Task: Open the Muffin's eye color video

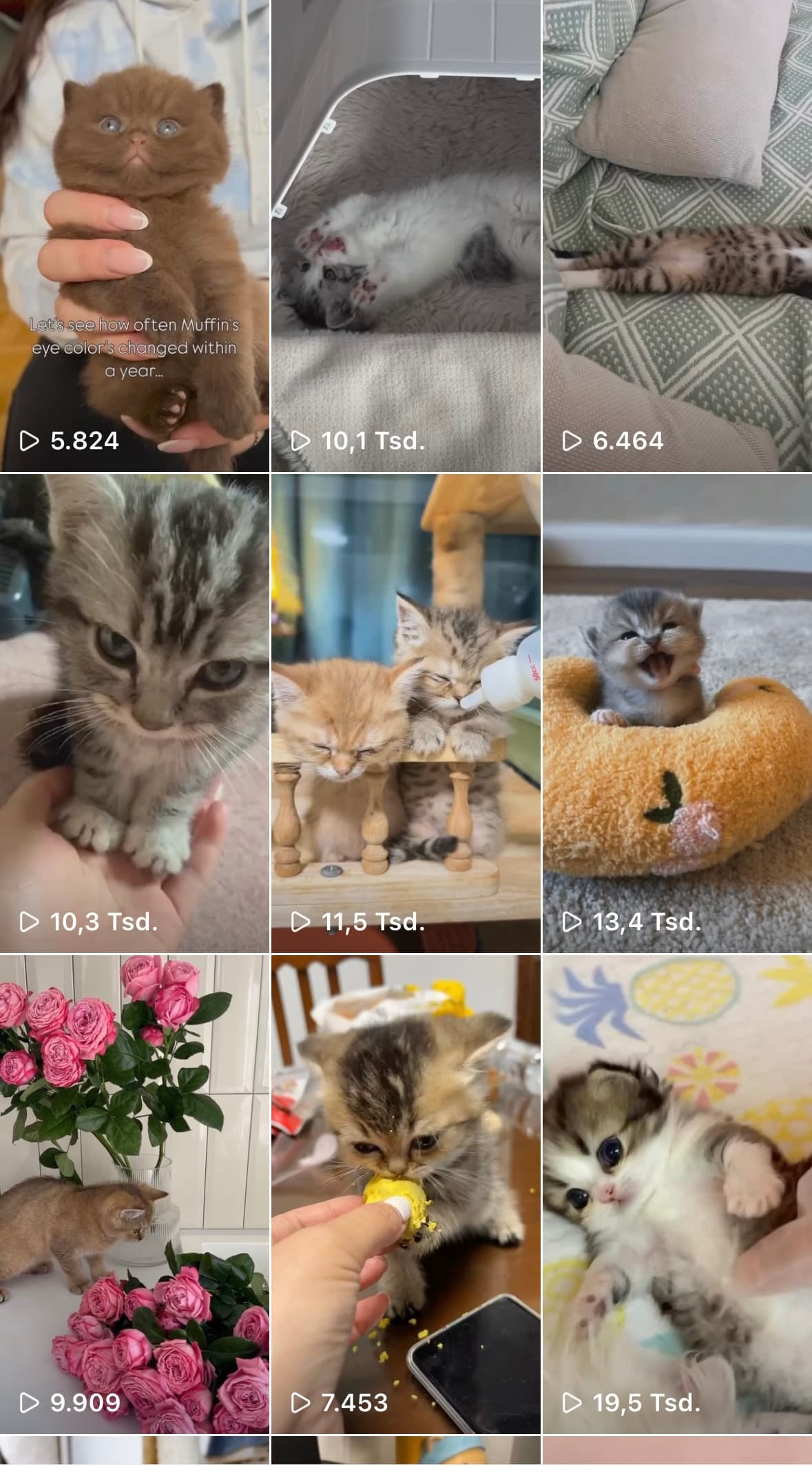Action: pyautogui.click(x=134, y=236)
